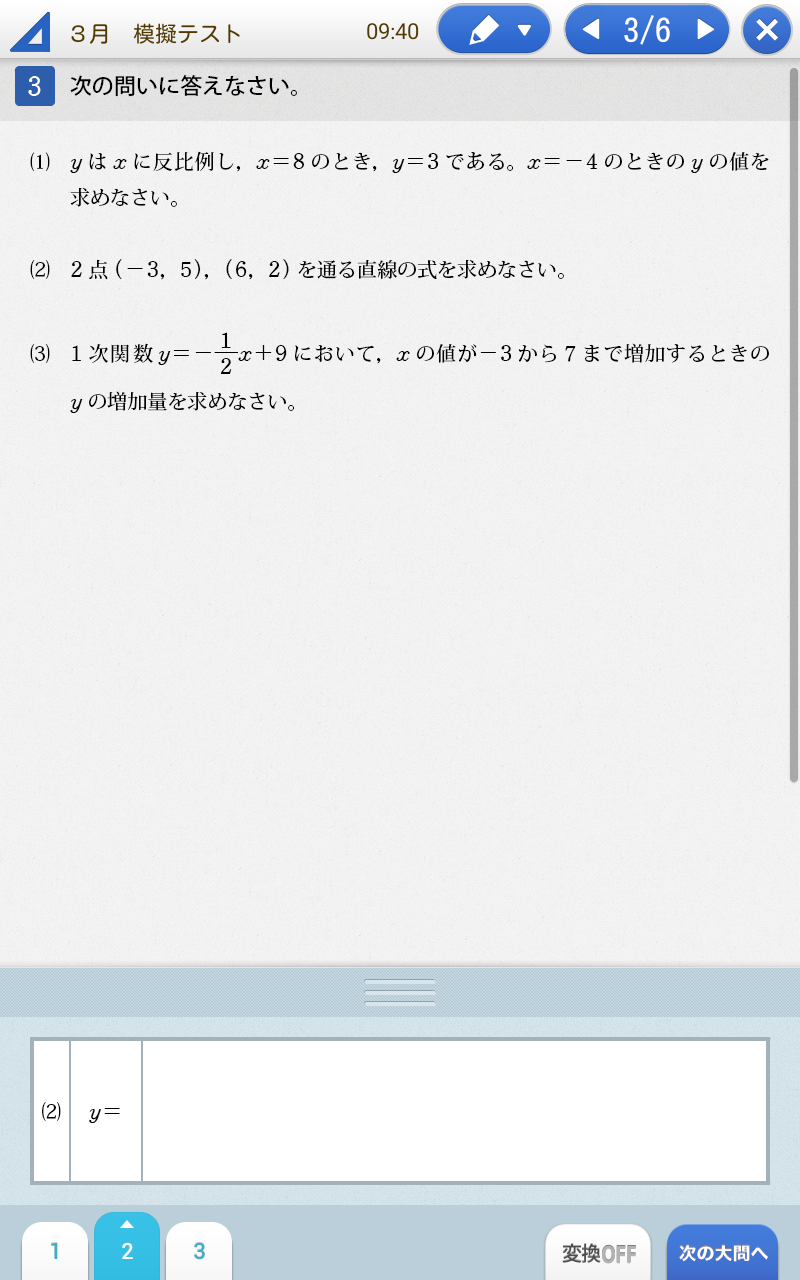Switch to answer tab 1
800x1280 pixels.
(x=55, y=1251)
